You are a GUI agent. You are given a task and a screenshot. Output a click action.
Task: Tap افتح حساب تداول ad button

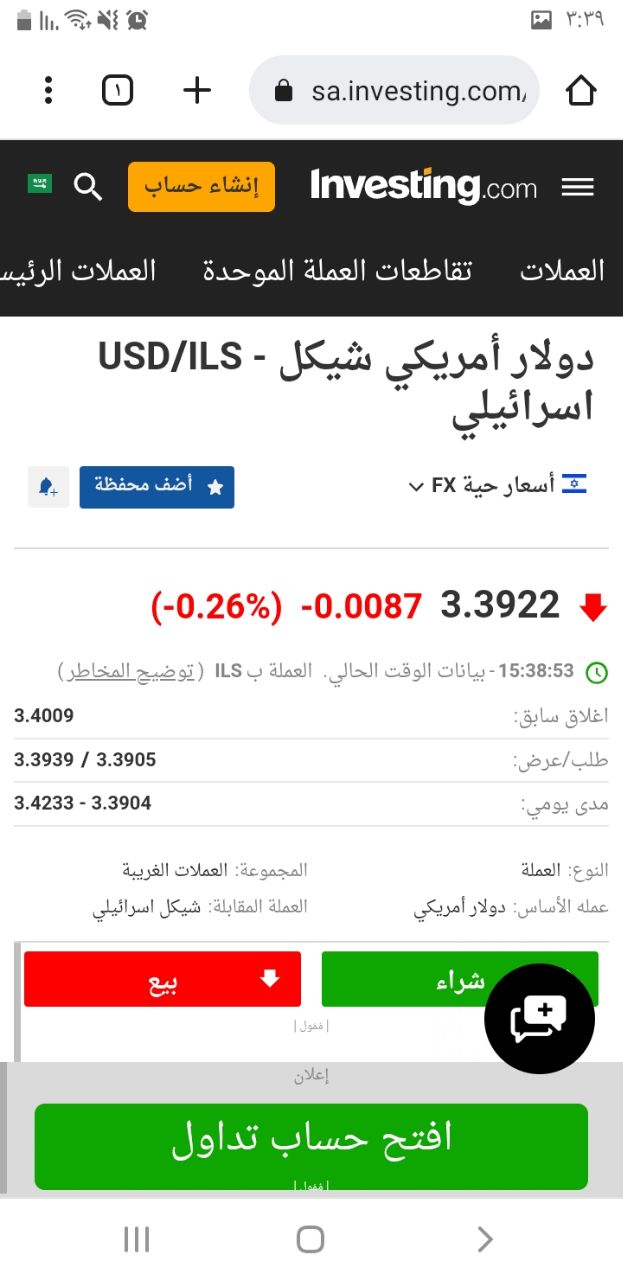[311, 1146]
